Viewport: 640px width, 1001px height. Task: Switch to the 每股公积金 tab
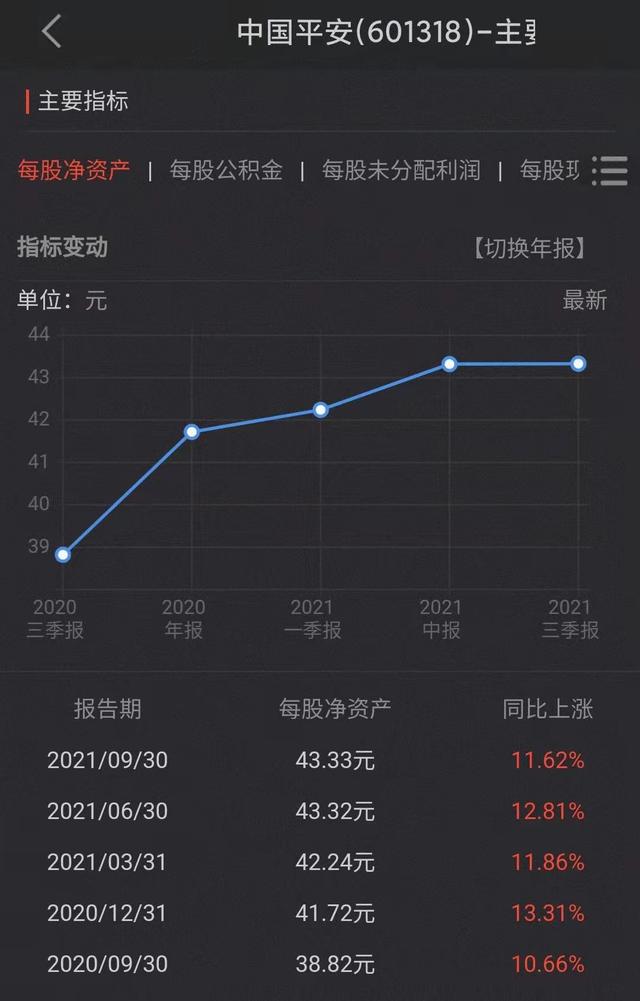[x=226, y=170]
